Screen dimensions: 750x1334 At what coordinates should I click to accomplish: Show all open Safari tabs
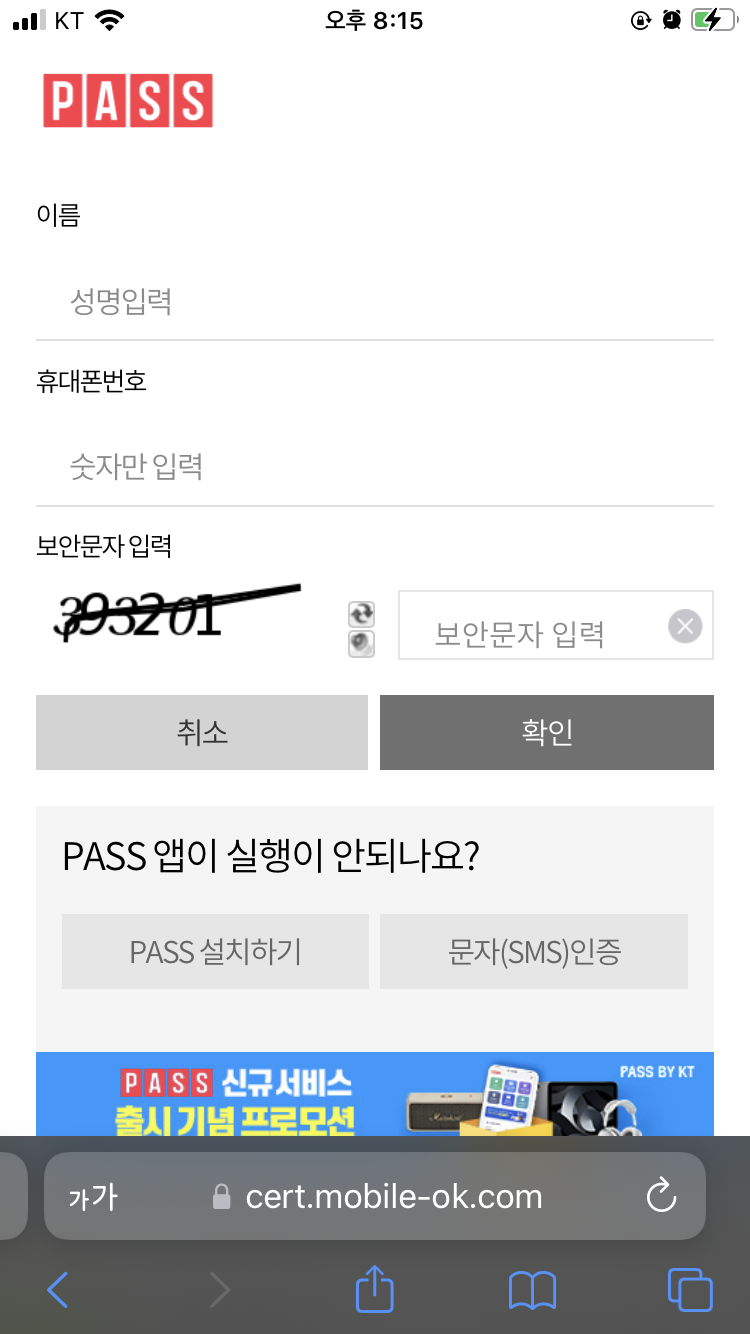(x=690, y=1290)
